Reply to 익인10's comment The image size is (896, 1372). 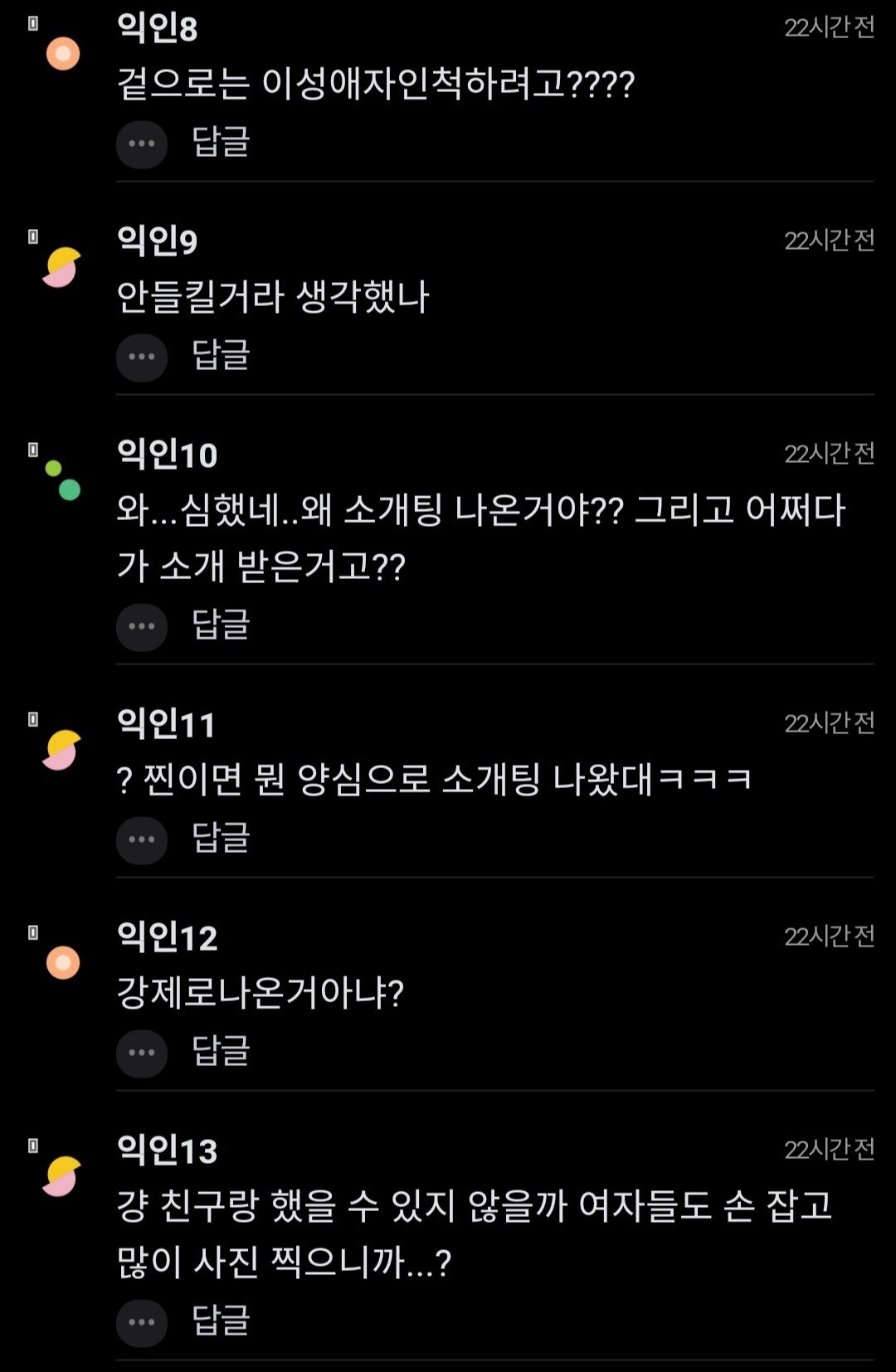[221, 624]
